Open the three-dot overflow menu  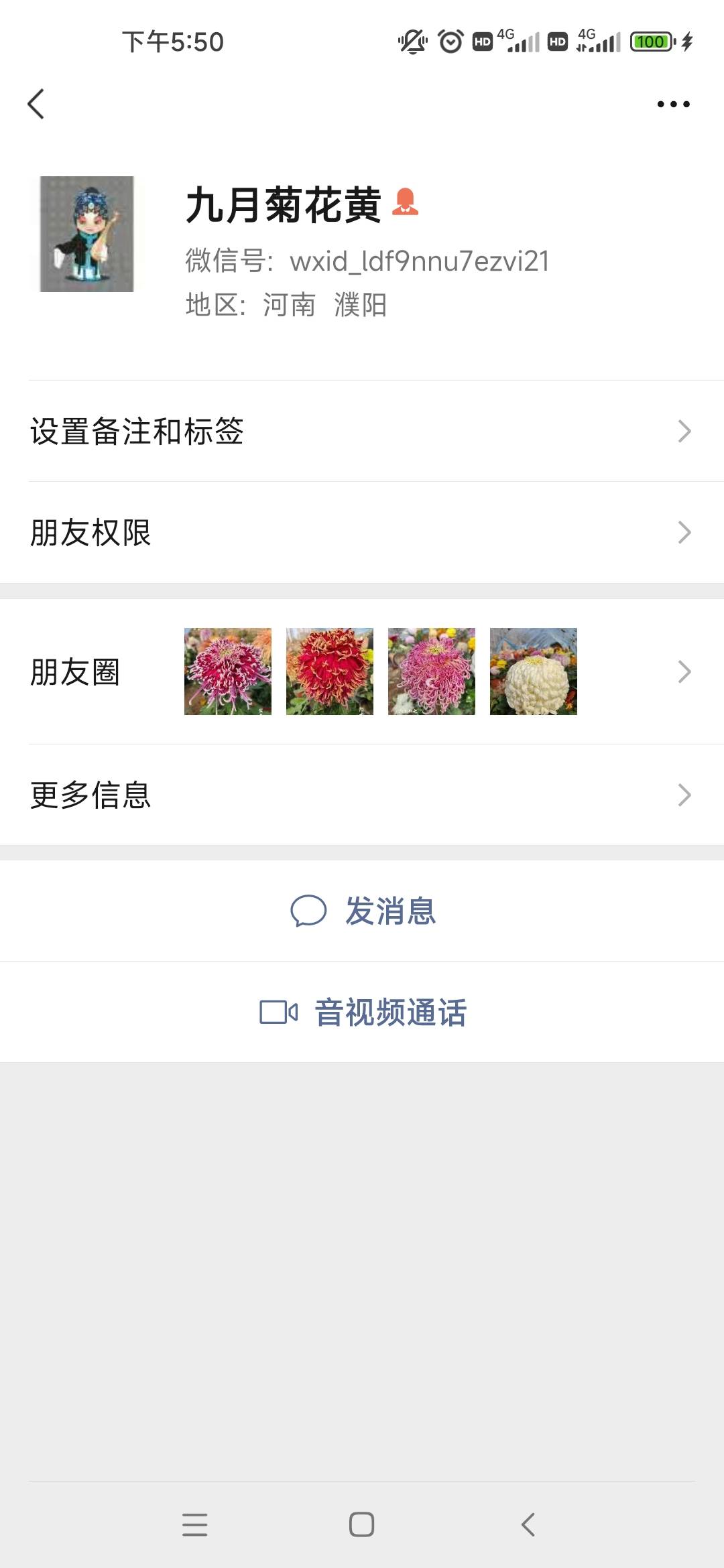click(673, 104)
